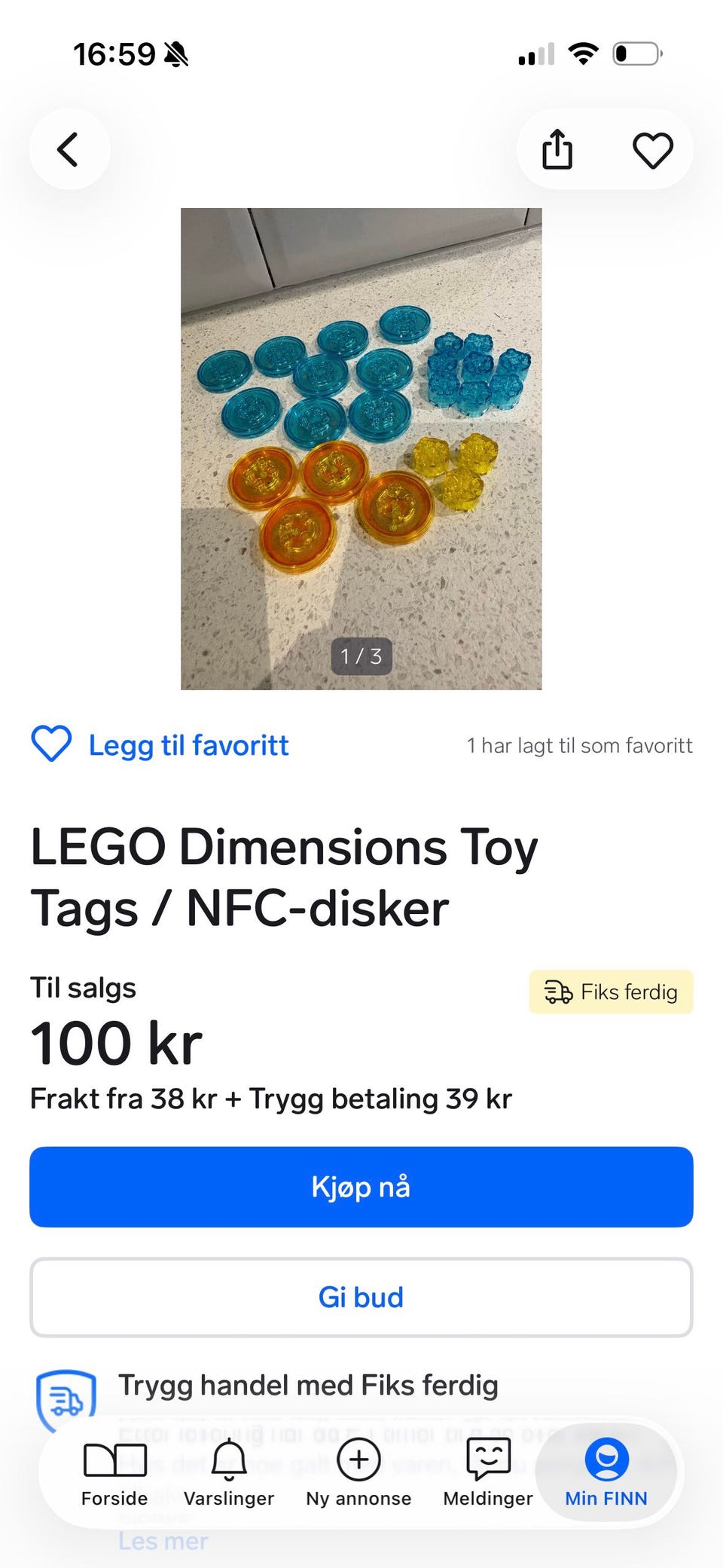Viewport: 723px width, 1568px height.
Task: Buy the item with Kjøp nå
Action: pyautogui.click(x=361, y=1187)
